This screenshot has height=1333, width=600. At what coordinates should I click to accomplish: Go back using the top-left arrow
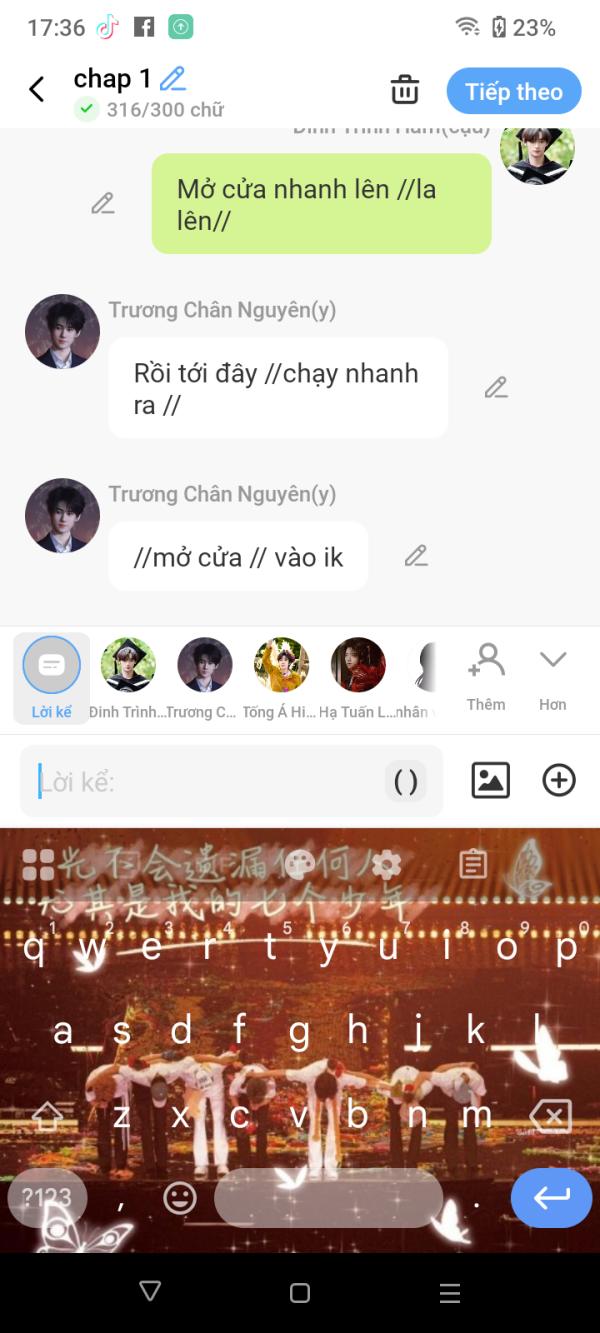point(37,90)
